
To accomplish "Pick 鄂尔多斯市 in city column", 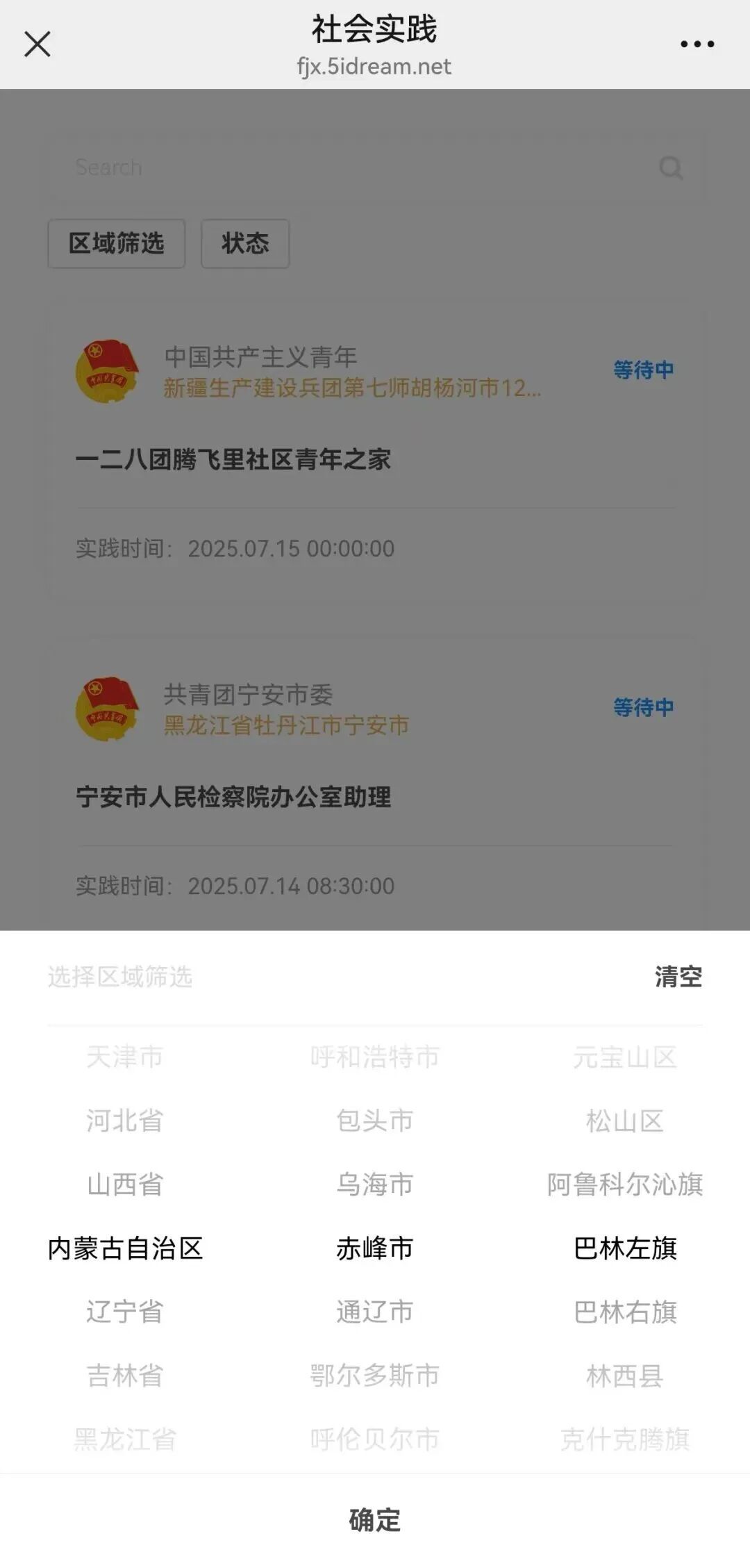I will coord(375,1375).
